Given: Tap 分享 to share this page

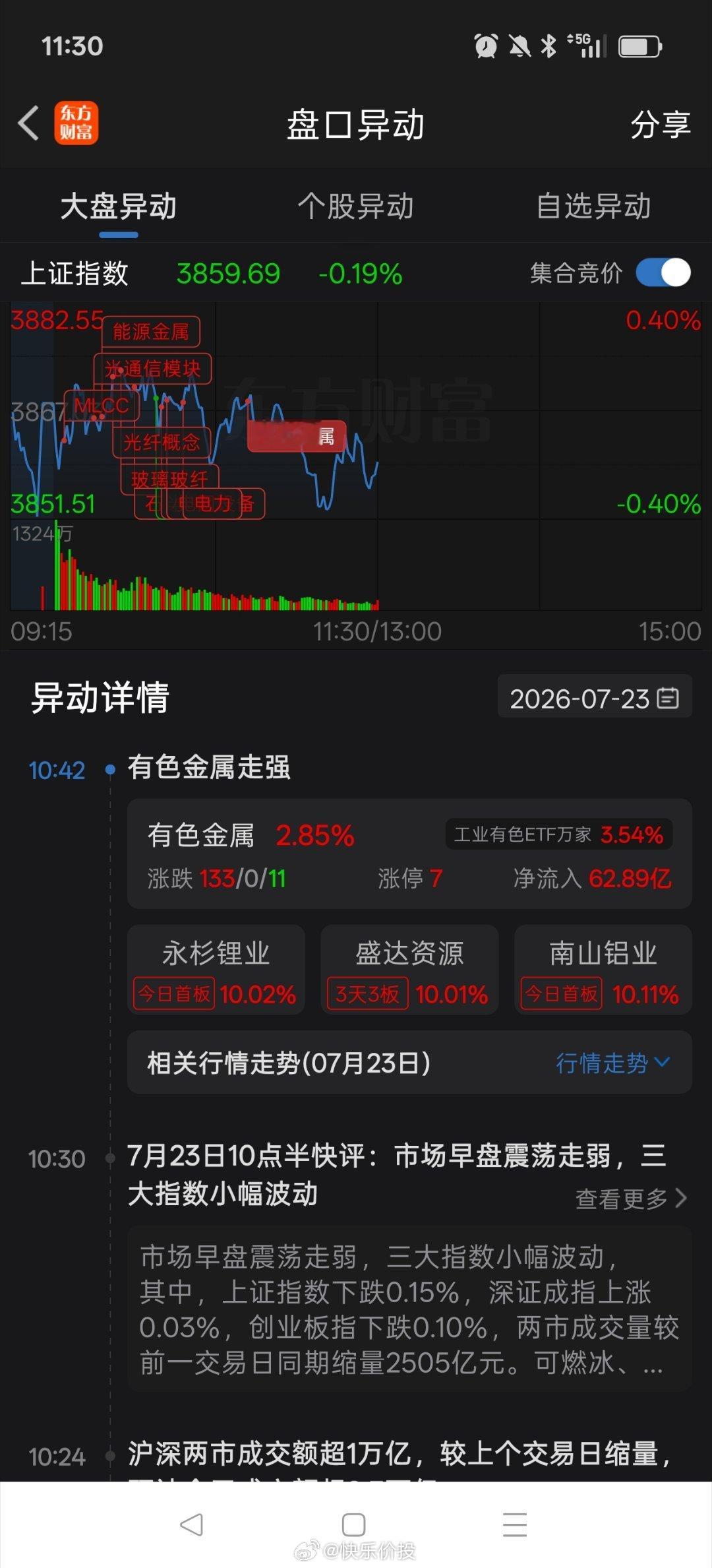Looking at the screenshot, I should (x=660, y=124).
